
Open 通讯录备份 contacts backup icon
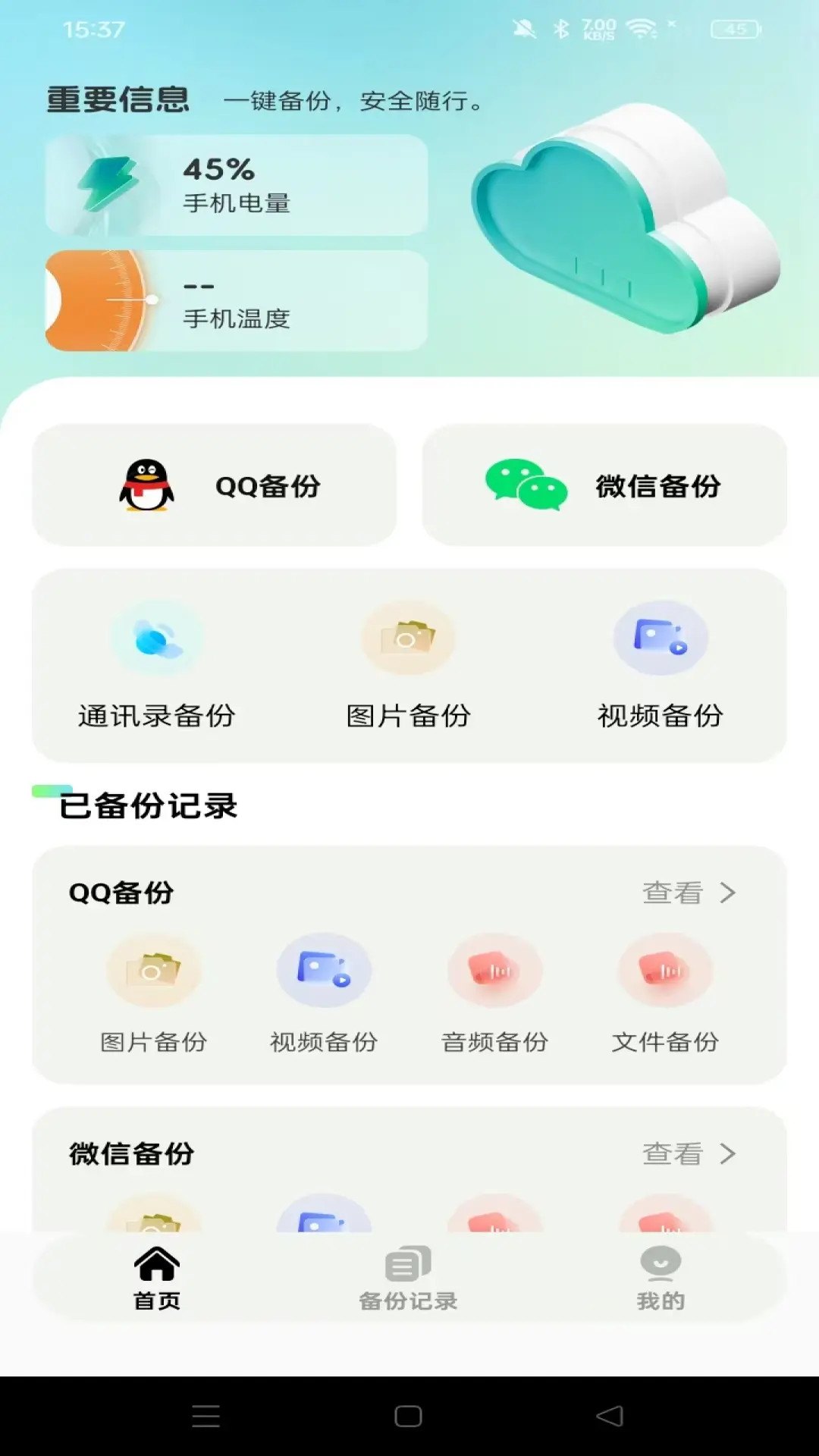coord(157,638)
